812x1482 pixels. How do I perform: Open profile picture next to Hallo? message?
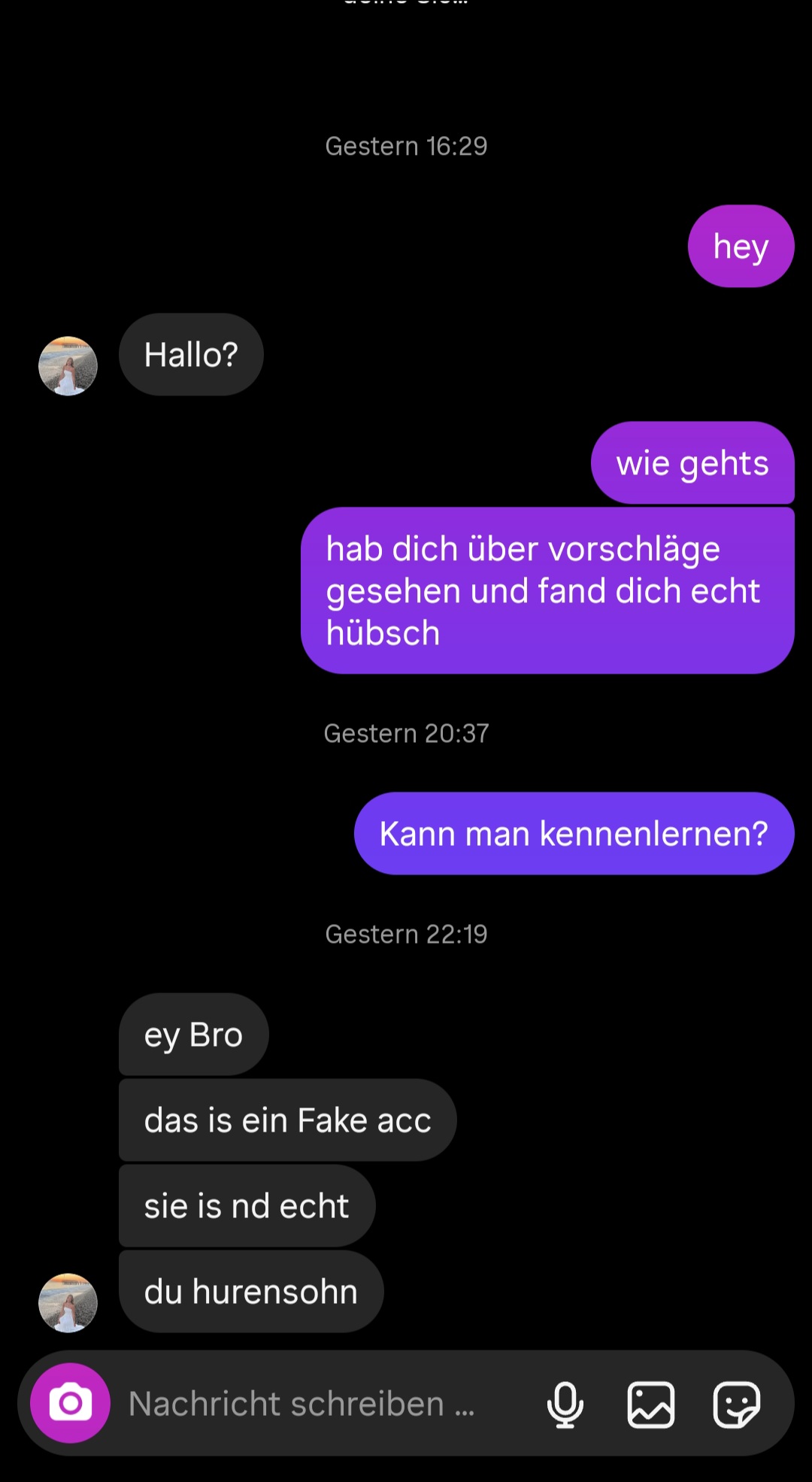click(68, 365)
